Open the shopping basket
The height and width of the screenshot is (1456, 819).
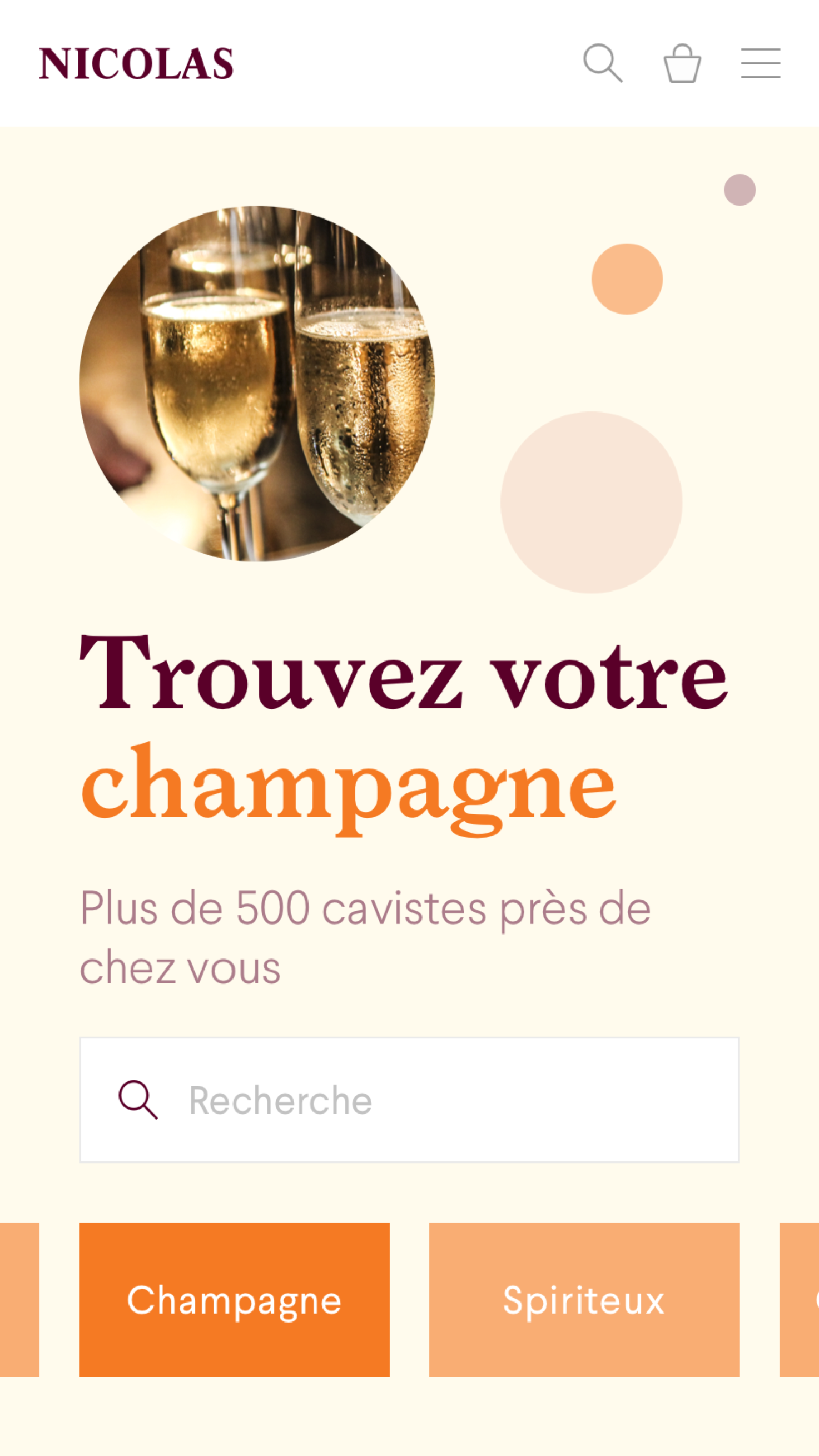tap(682, 63)
